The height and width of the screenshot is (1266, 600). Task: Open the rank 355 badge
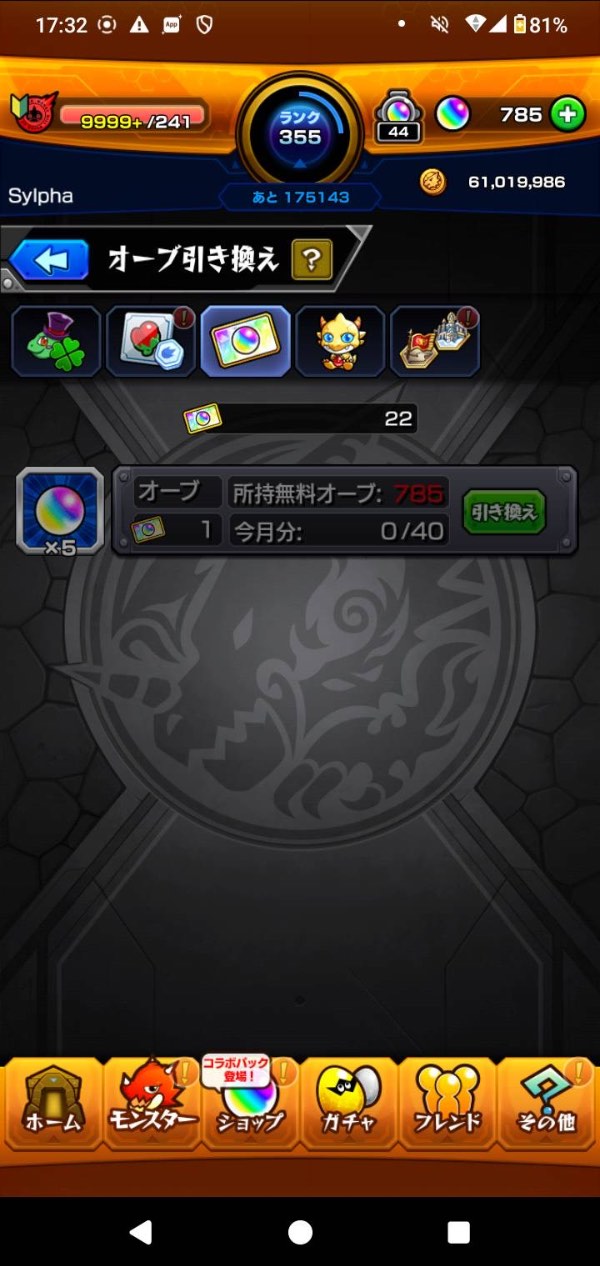[300, 128]
